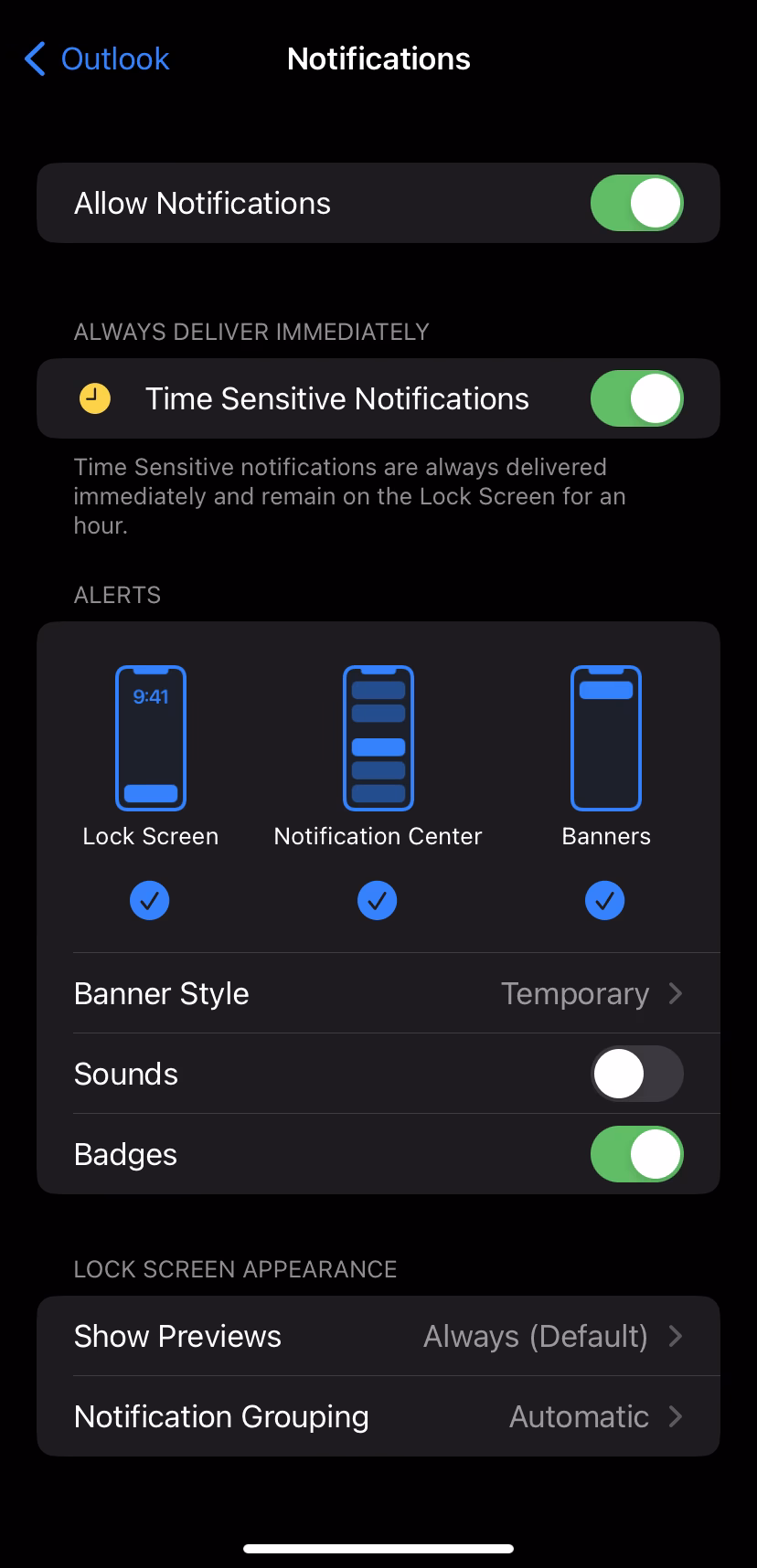Select the Banners phone preview icon
Screen dimensions: 757x1568
click(605, 737)
